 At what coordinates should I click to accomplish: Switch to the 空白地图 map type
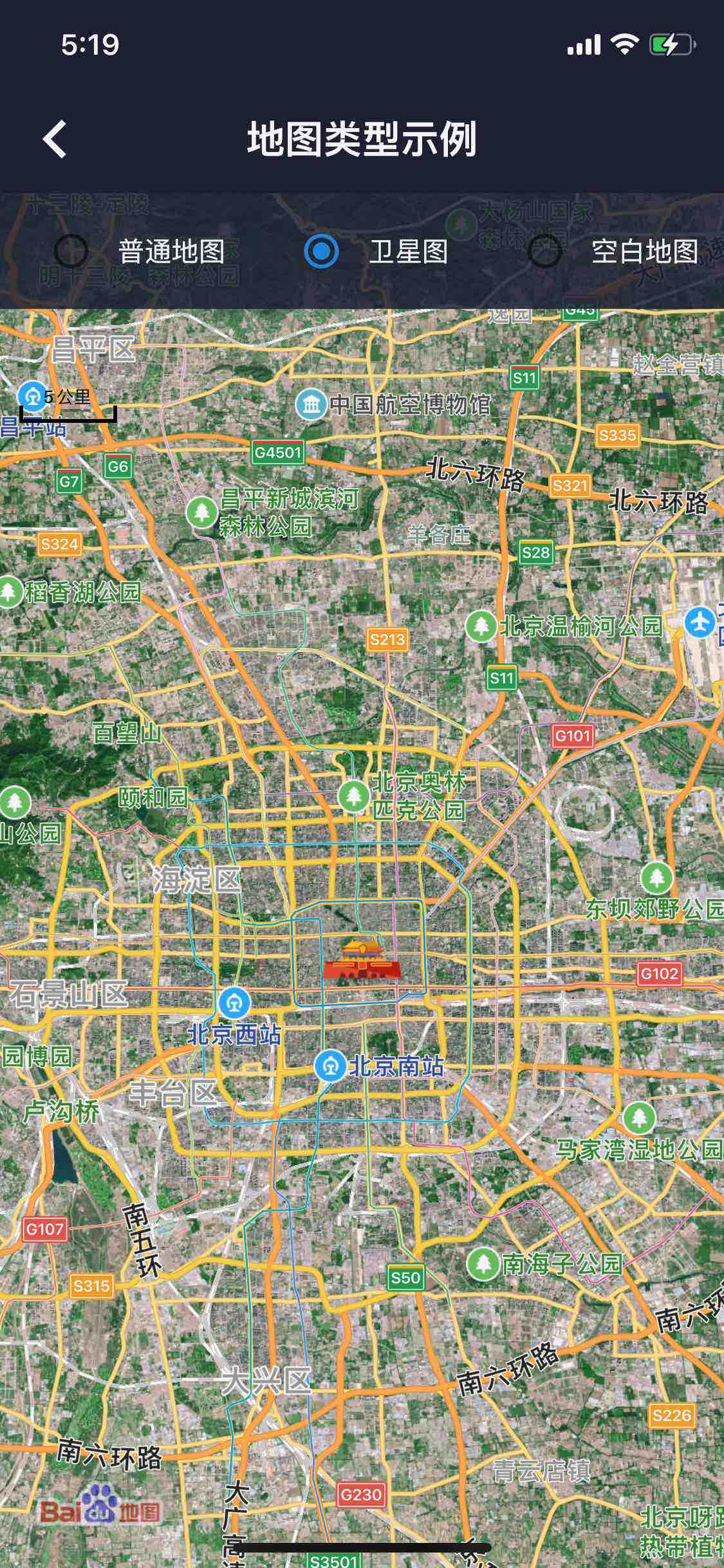click(x=545, y=251)
